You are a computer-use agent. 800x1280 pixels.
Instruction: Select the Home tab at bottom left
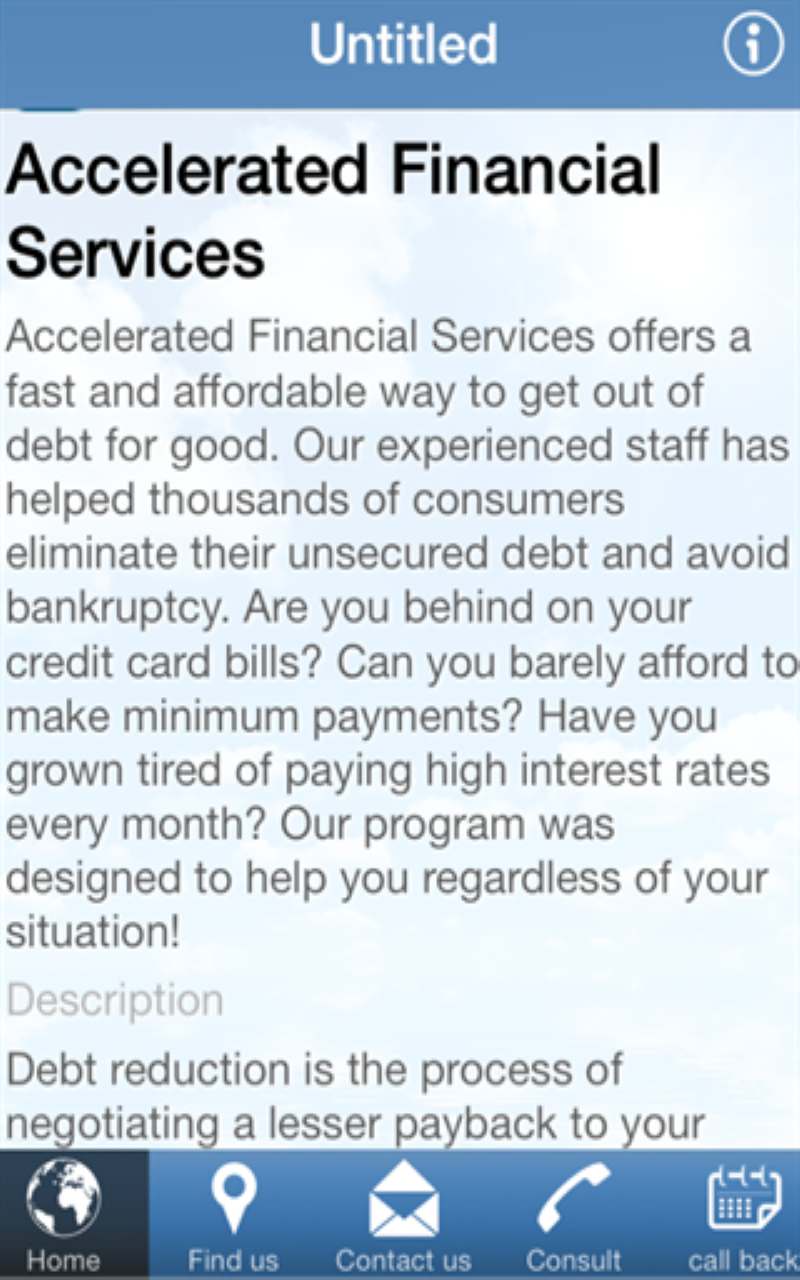64,1215
